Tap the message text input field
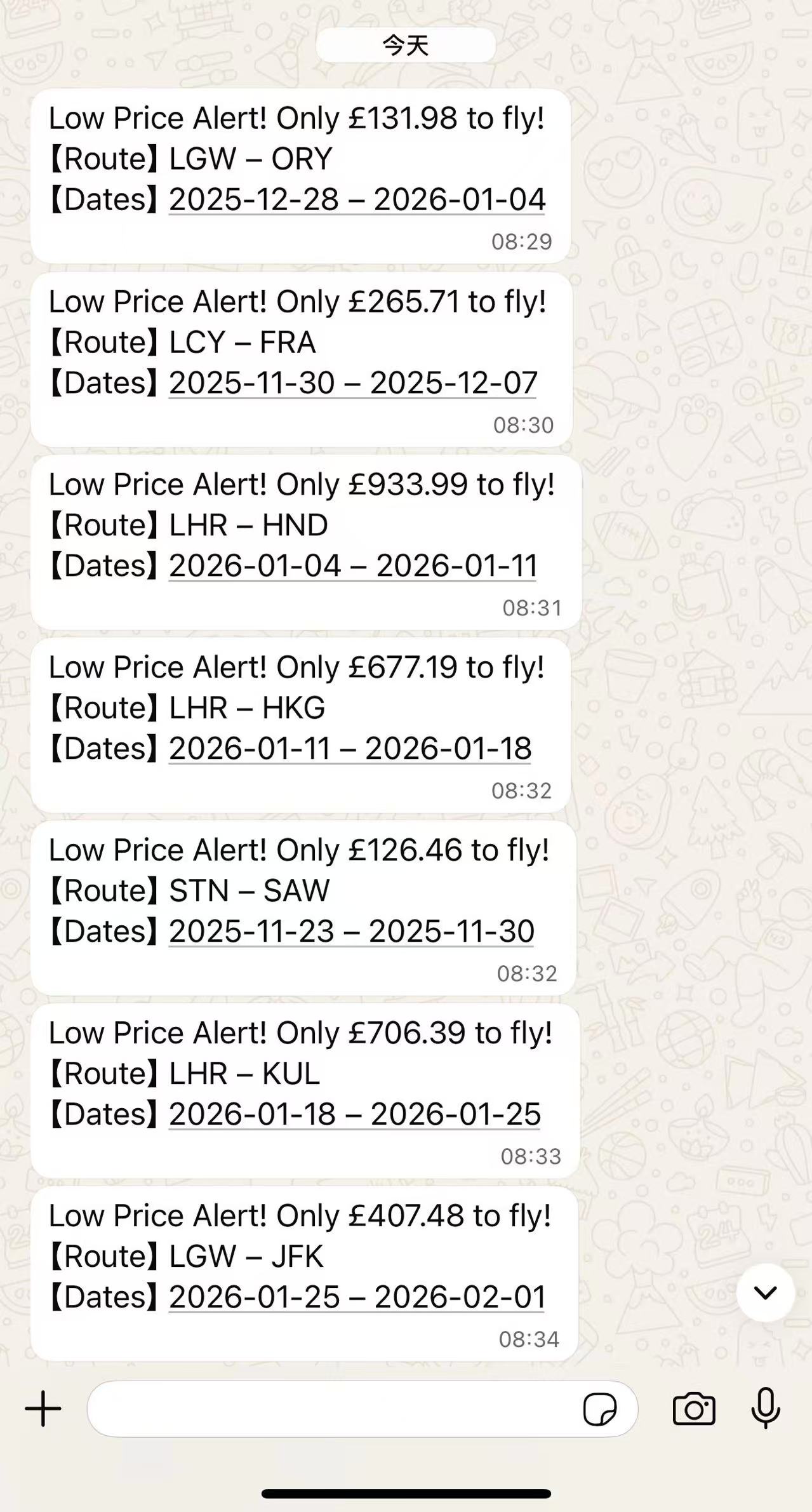This screenshot has height=1512, width=812. pos(330,1408)
